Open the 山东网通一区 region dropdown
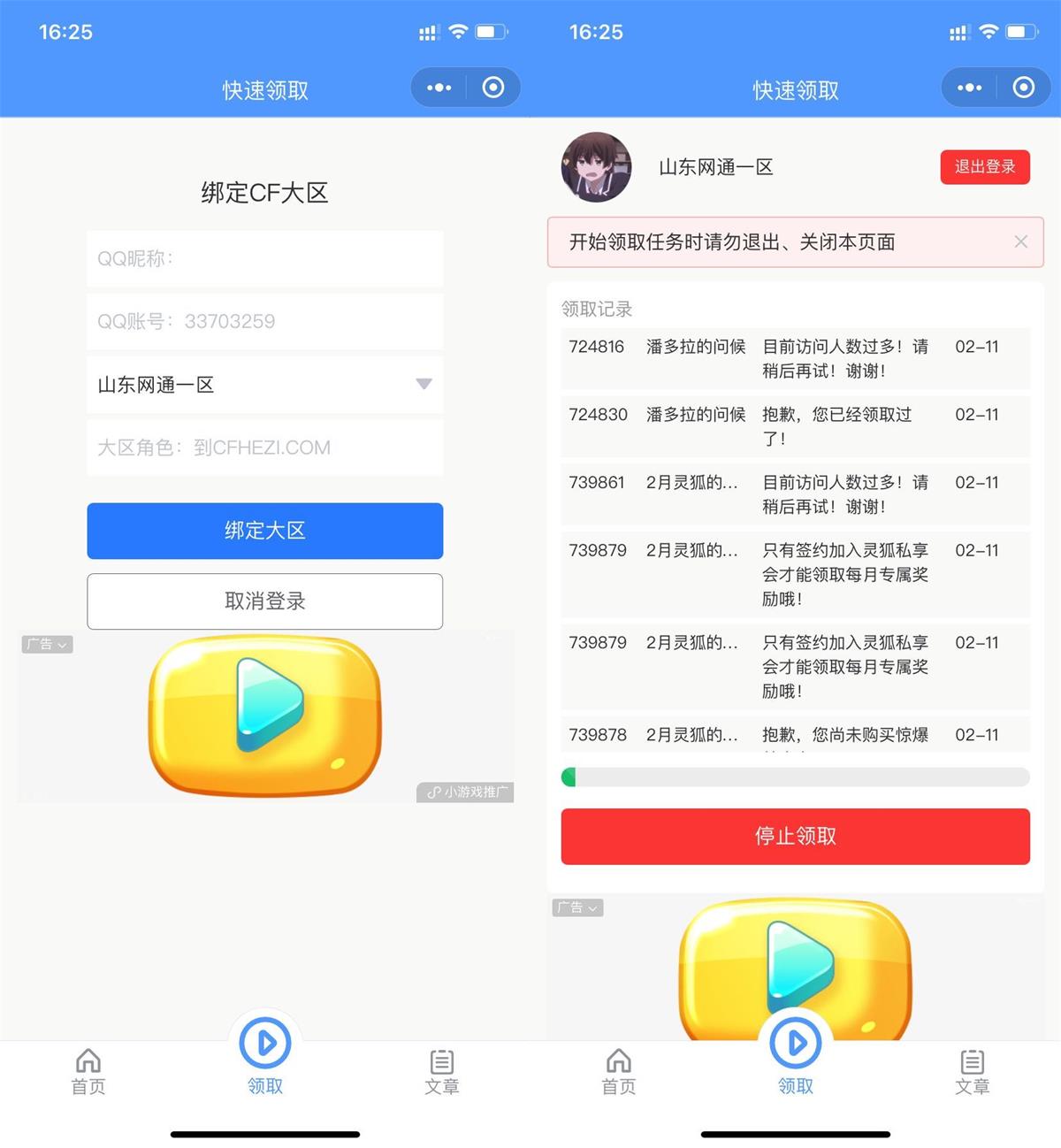The width and height of the screenshot is (1061, 1148). coord(264,385)
